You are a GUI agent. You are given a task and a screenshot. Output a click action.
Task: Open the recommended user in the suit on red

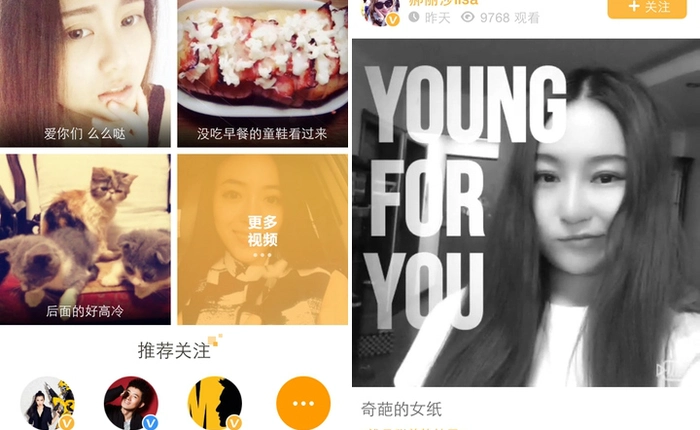[x=131, y=403]
